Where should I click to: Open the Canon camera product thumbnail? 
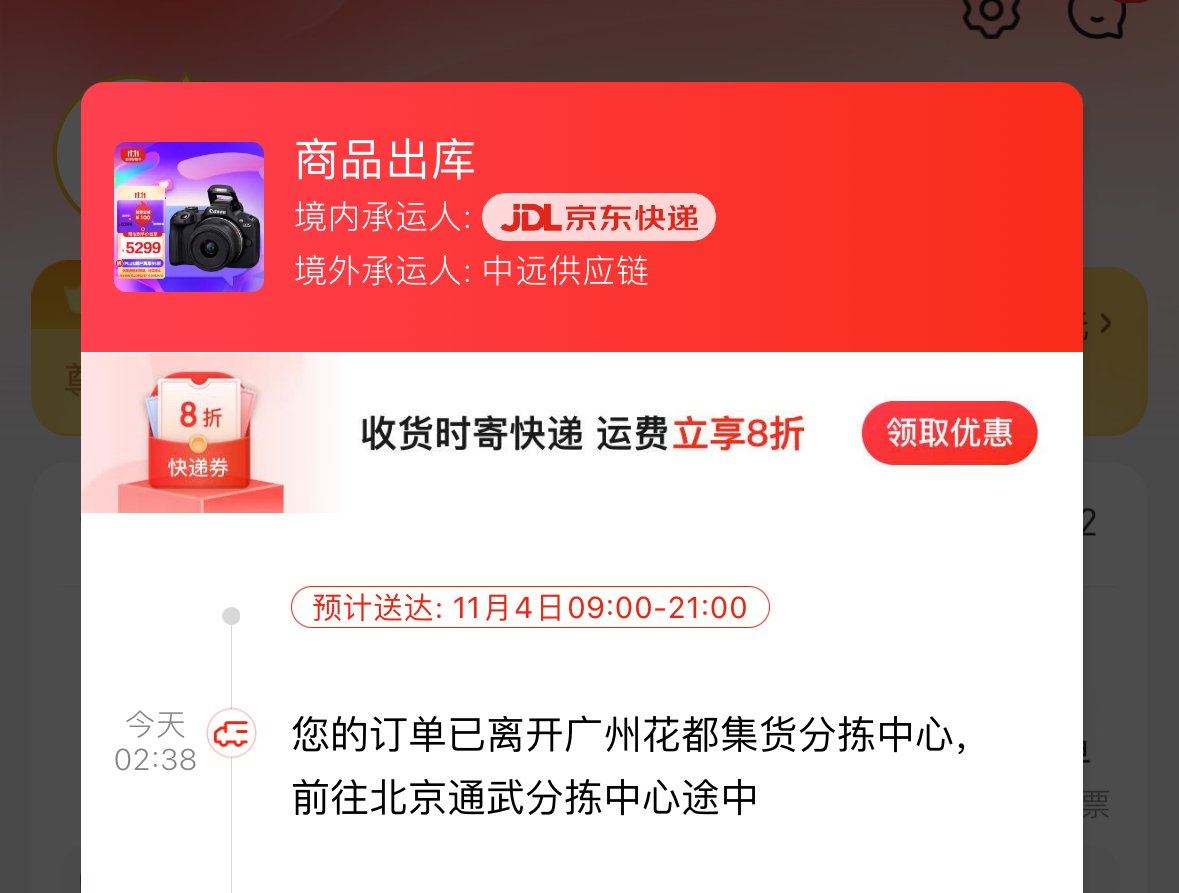pos(189,217)
